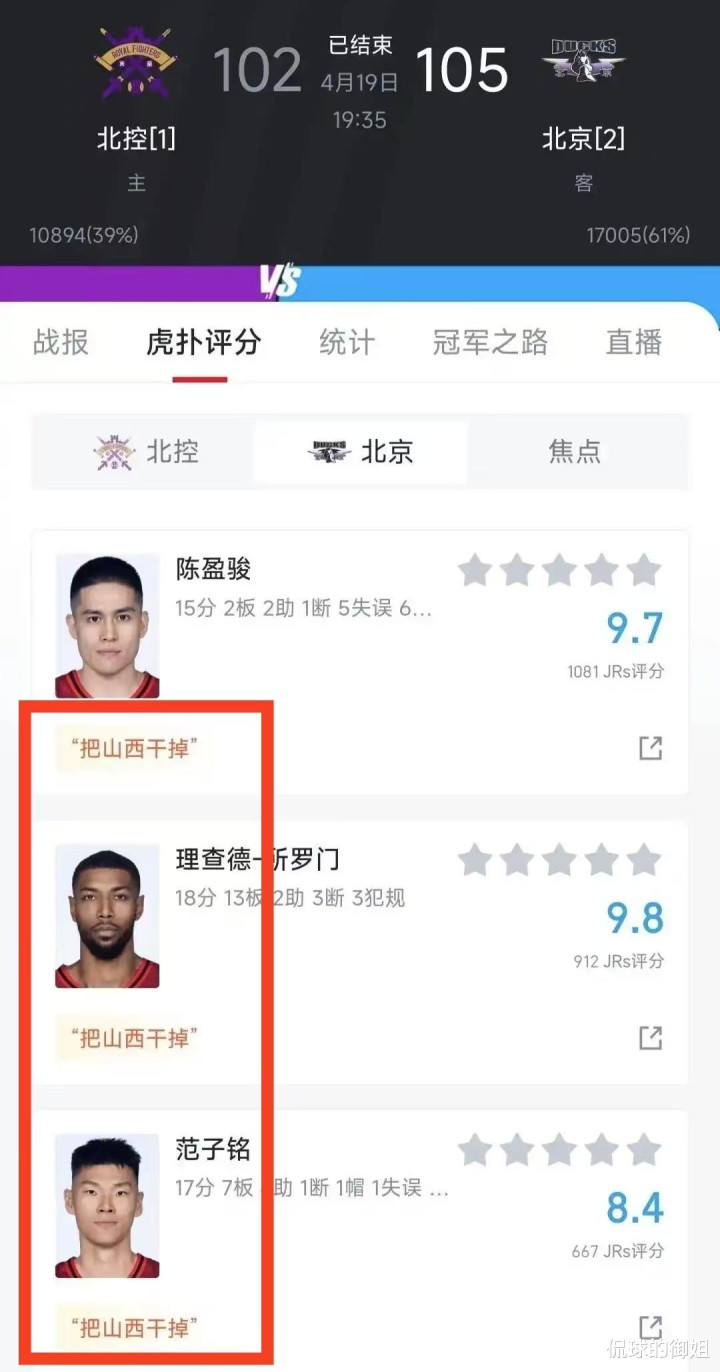Give 陈盈骏 a five-star rating

[x=644, y=571]
